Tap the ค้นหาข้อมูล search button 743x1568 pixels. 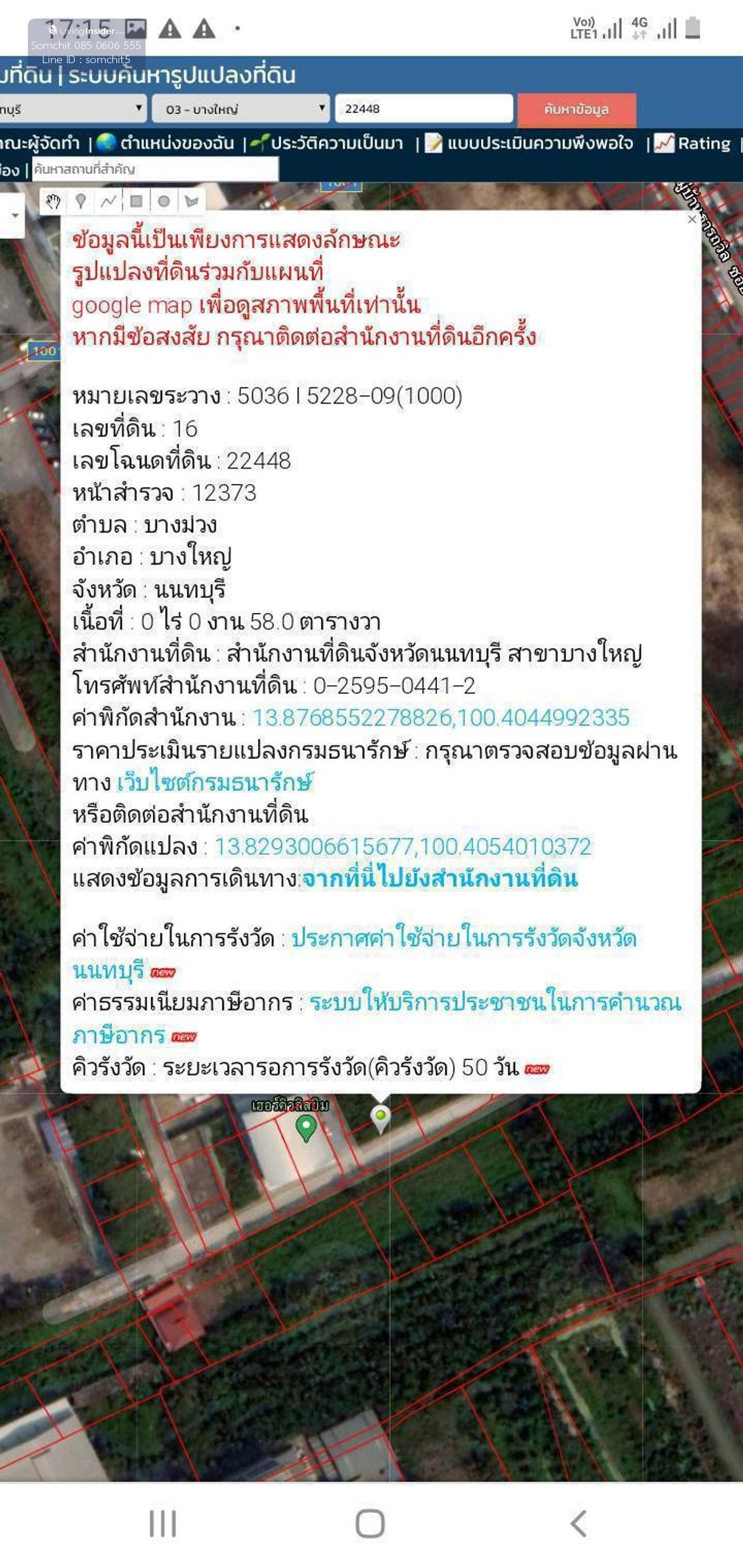[x=576, y=110]
